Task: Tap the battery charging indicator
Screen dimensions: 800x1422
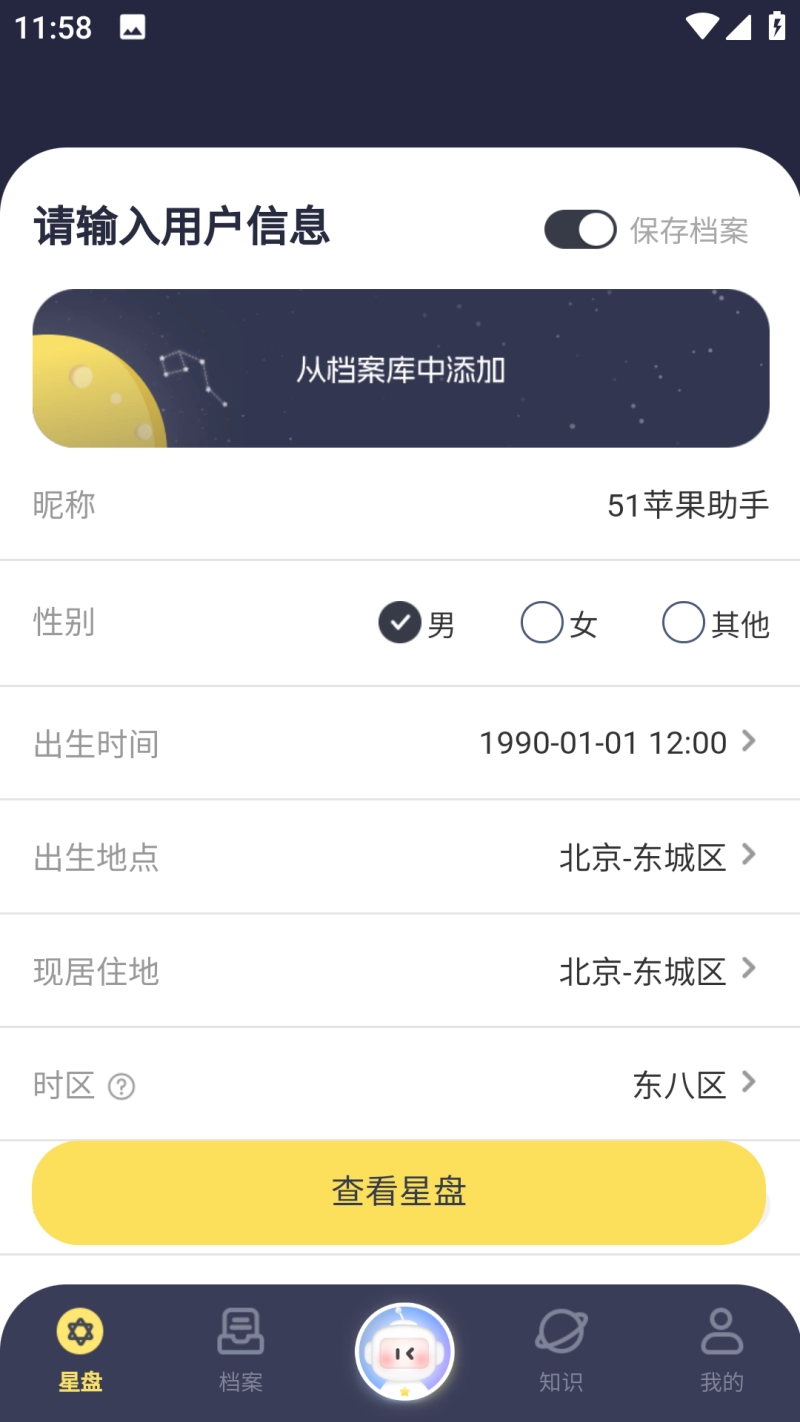Action: [779, 27]
